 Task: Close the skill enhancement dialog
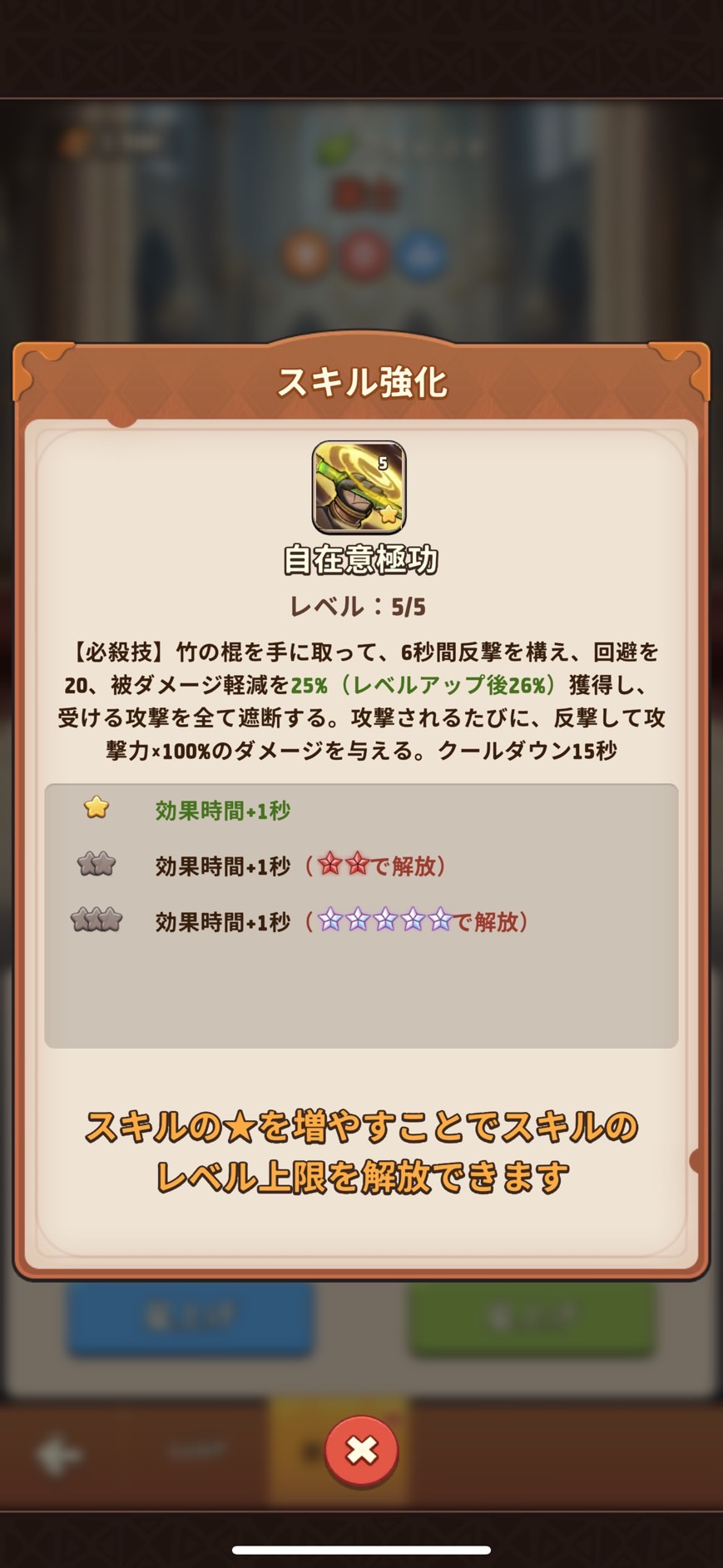tap(361, 1451)
